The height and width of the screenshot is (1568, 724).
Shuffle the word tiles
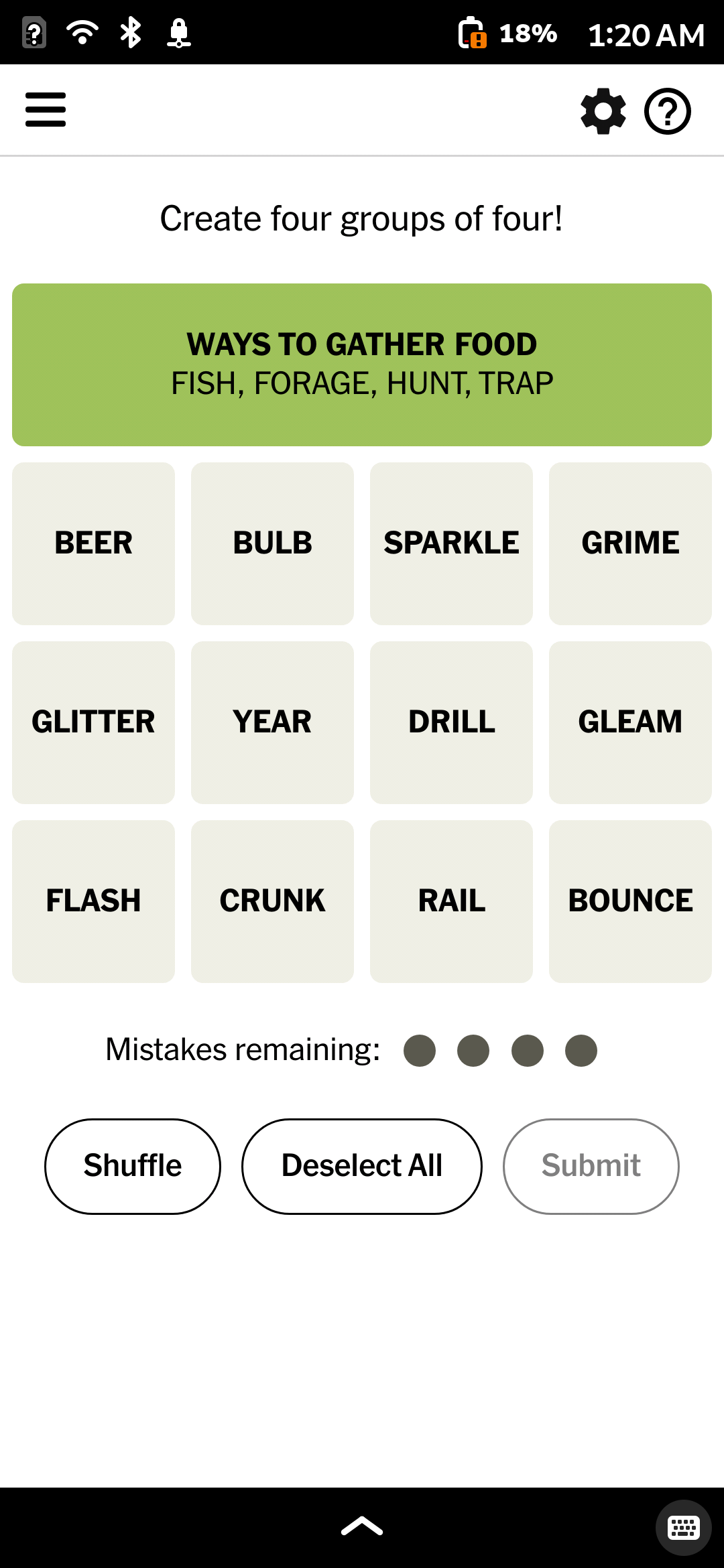133,1166
